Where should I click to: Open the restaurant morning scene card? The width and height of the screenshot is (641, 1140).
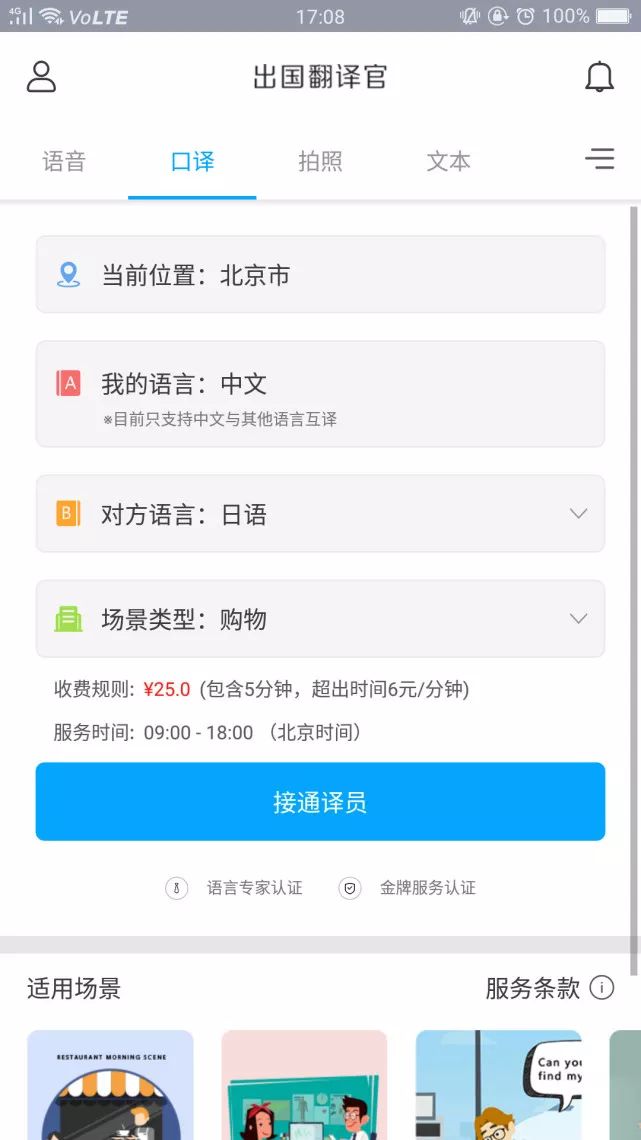[110, 1085]
